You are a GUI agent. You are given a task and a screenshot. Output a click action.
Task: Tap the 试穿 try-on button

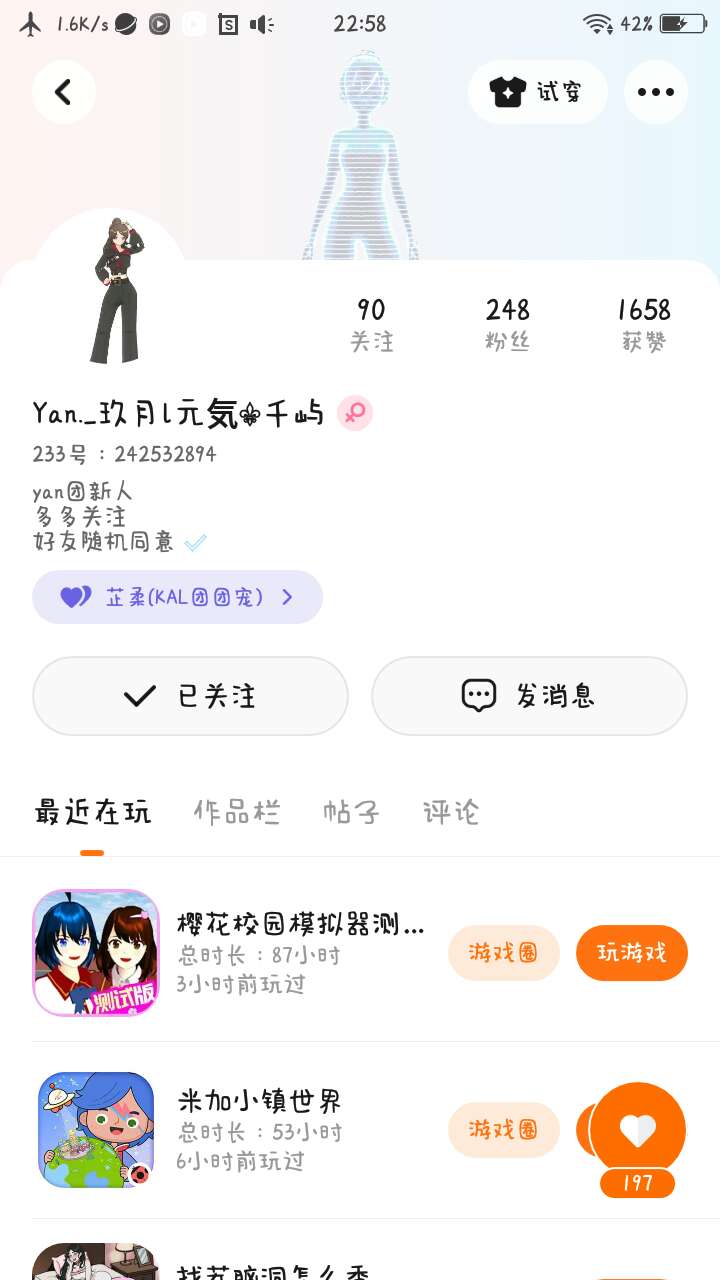[x=537, y=92]
